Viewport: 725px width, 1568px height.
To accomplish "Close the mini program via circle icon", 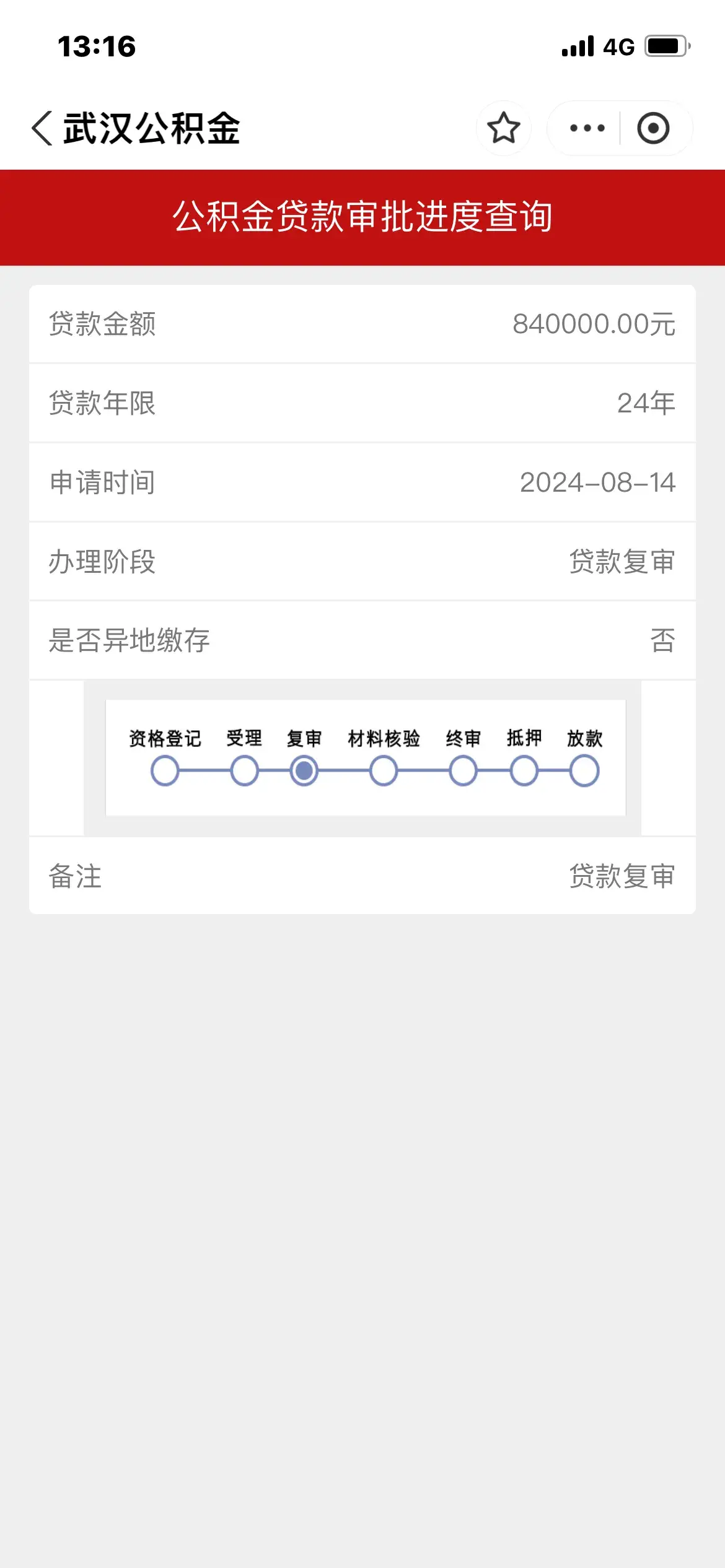I will point(653,128).
